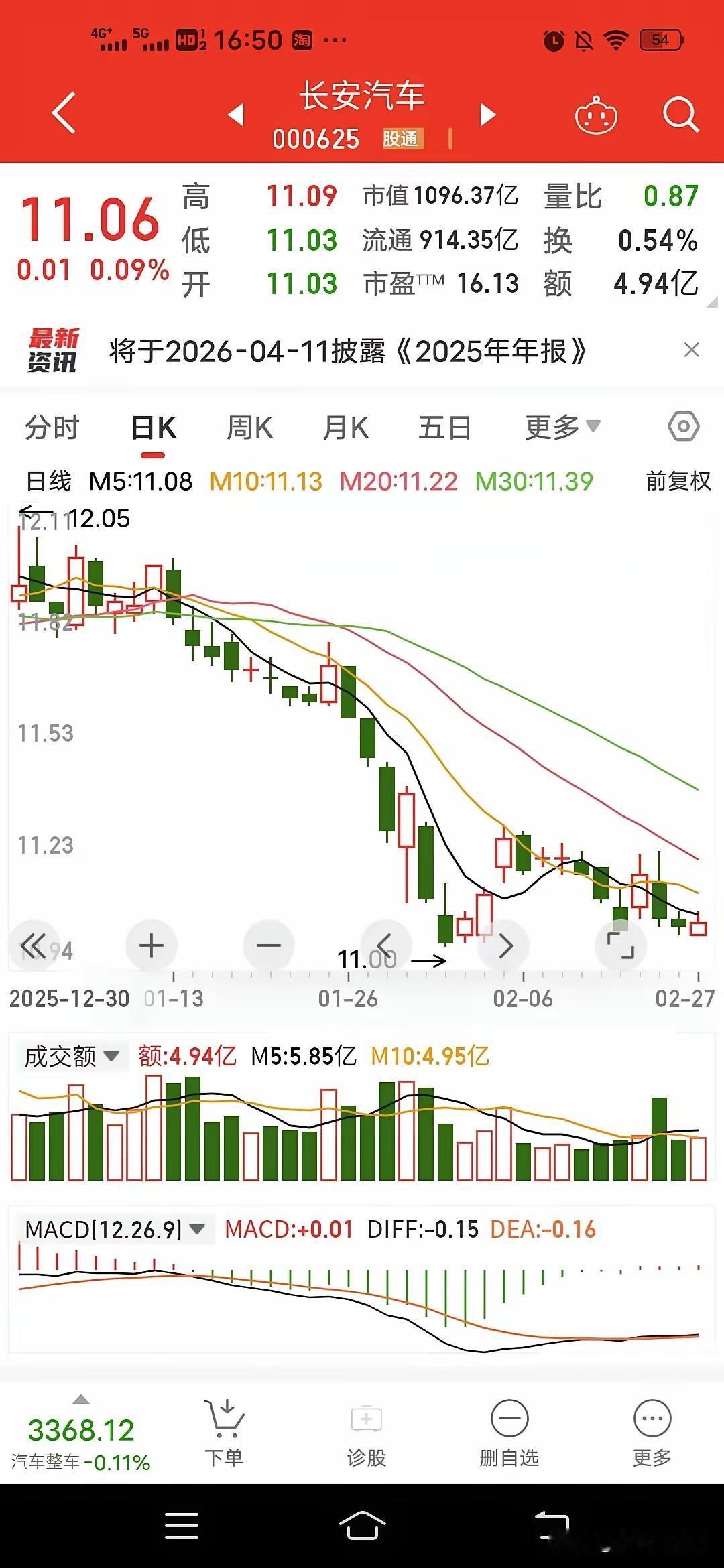
Task: Switch to next stock with right arrow
Action: click(x=488, y=115)
